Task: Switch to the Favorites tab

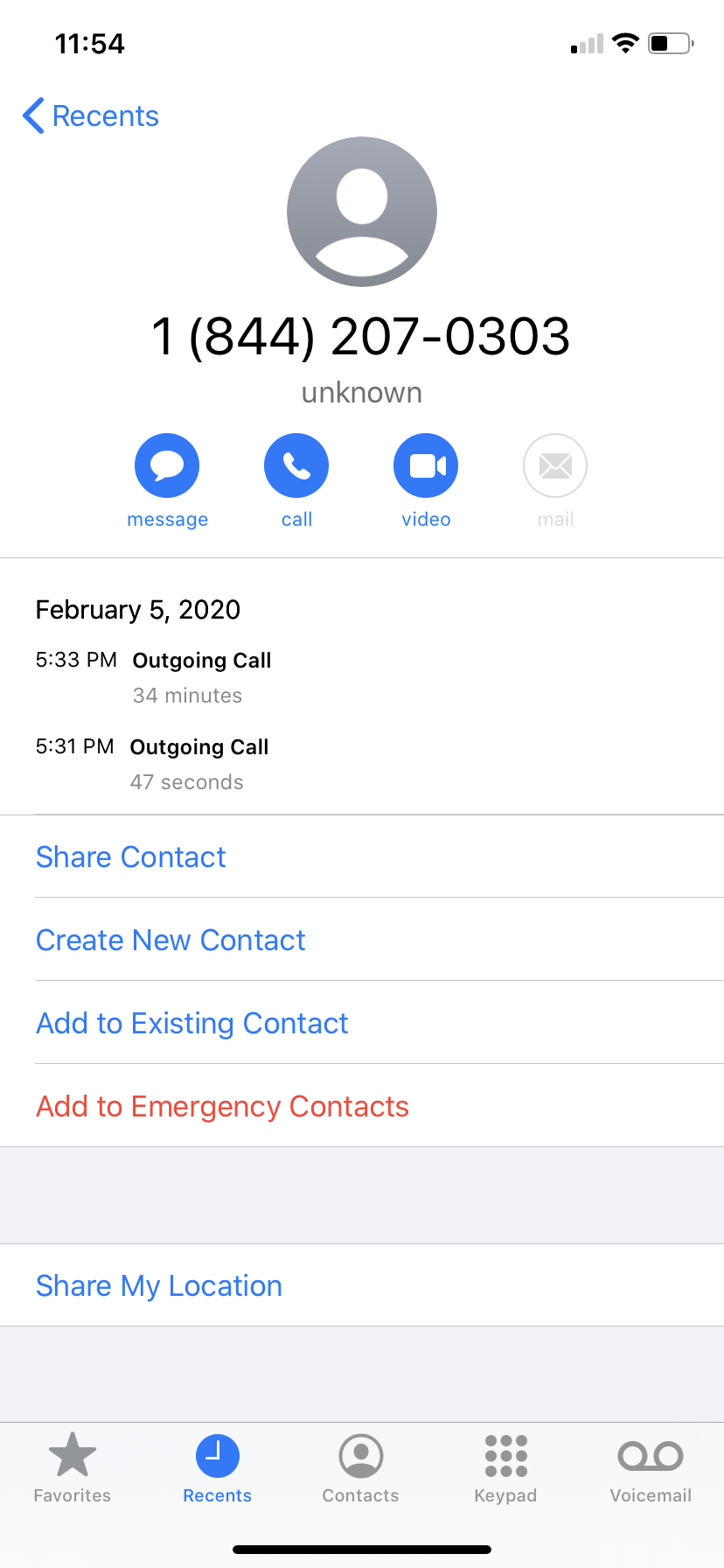Action: click(x=73, y=1467)
